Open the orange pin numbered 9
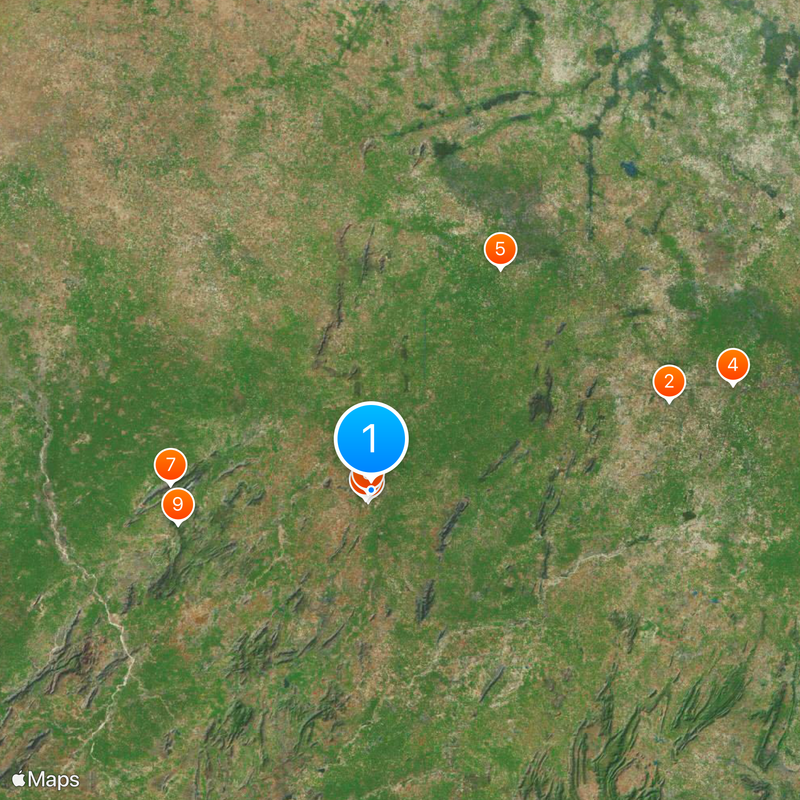 click(x=178, y=503)
